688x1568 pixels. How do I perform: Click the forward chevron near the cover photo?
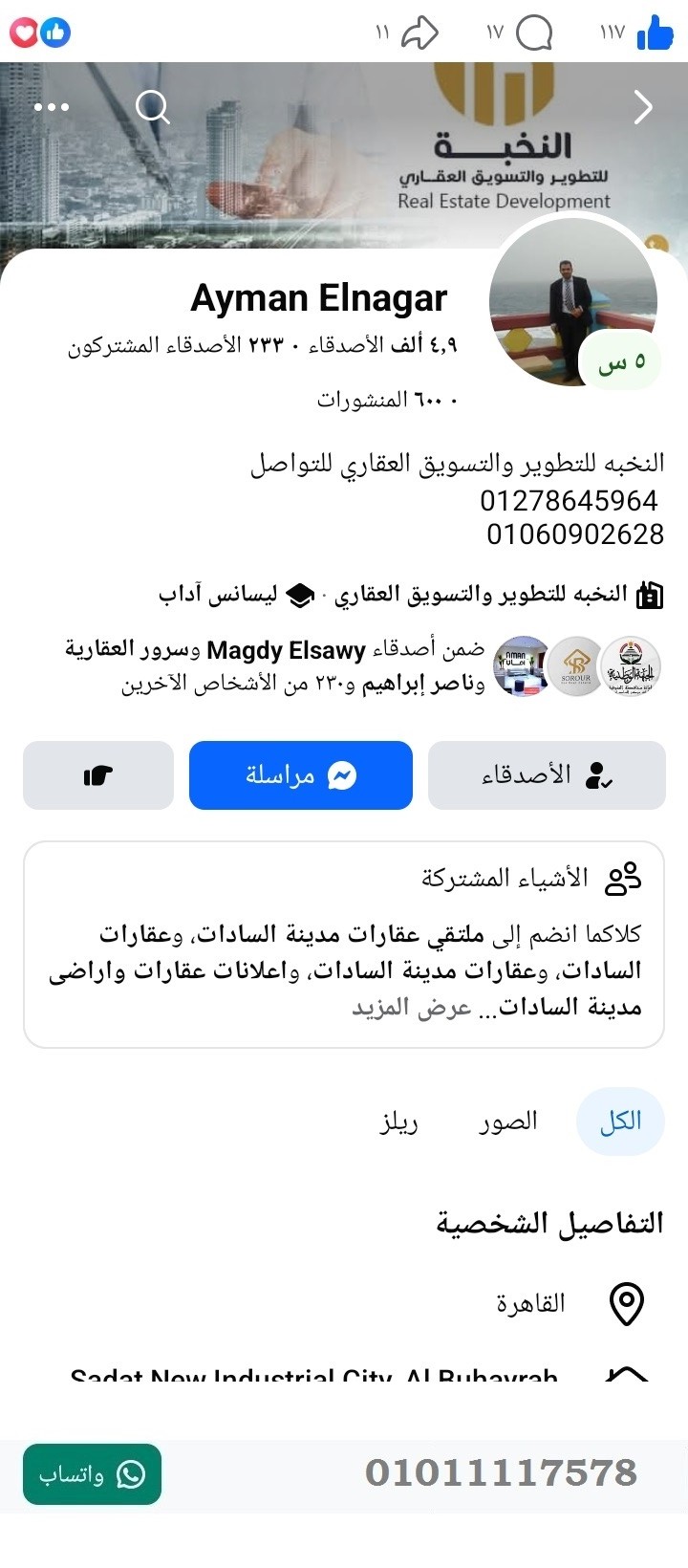[643, 108]
